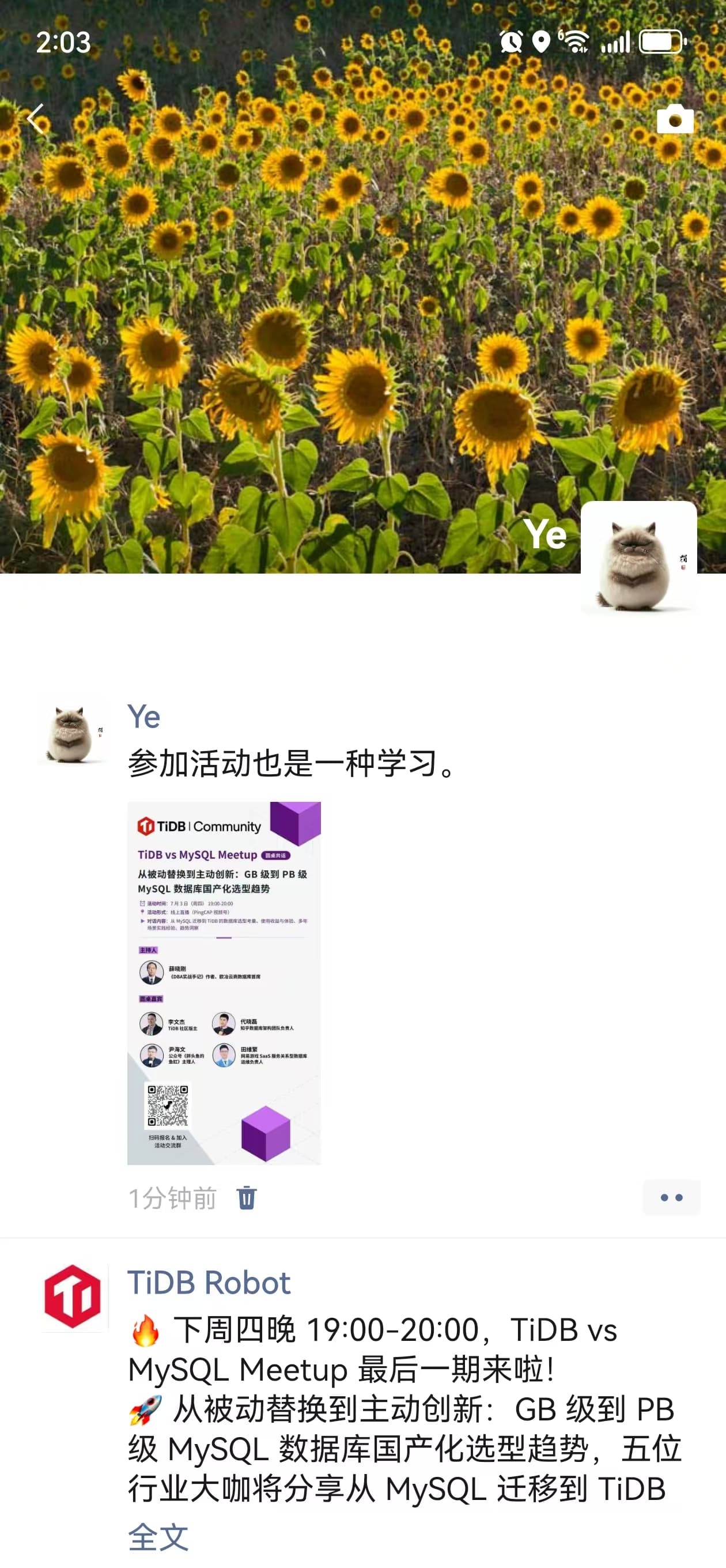Open the camera to post a moment
Screen dimensions: 726x1568
pyautogui.click(x=674, y=119)
